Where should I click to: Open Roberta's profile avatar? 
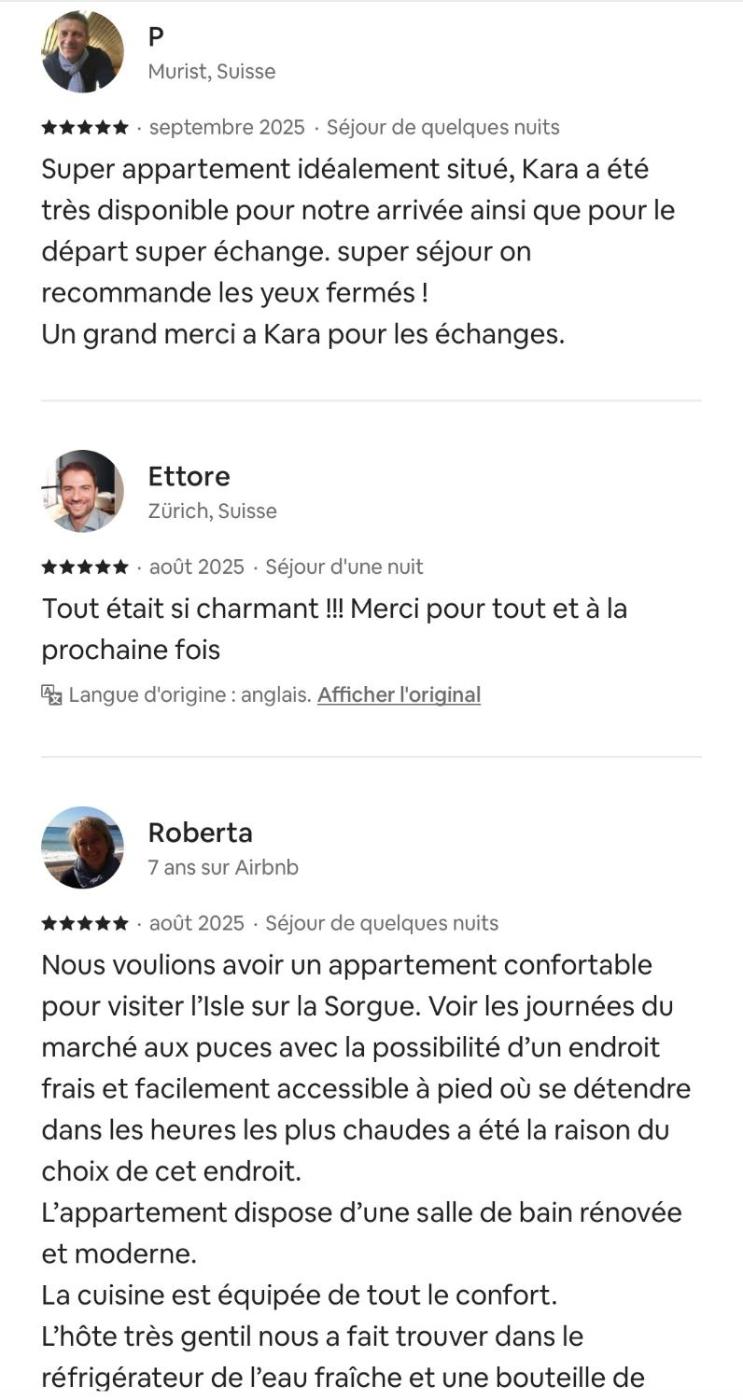pyautogui.click(x=83, y=848)
